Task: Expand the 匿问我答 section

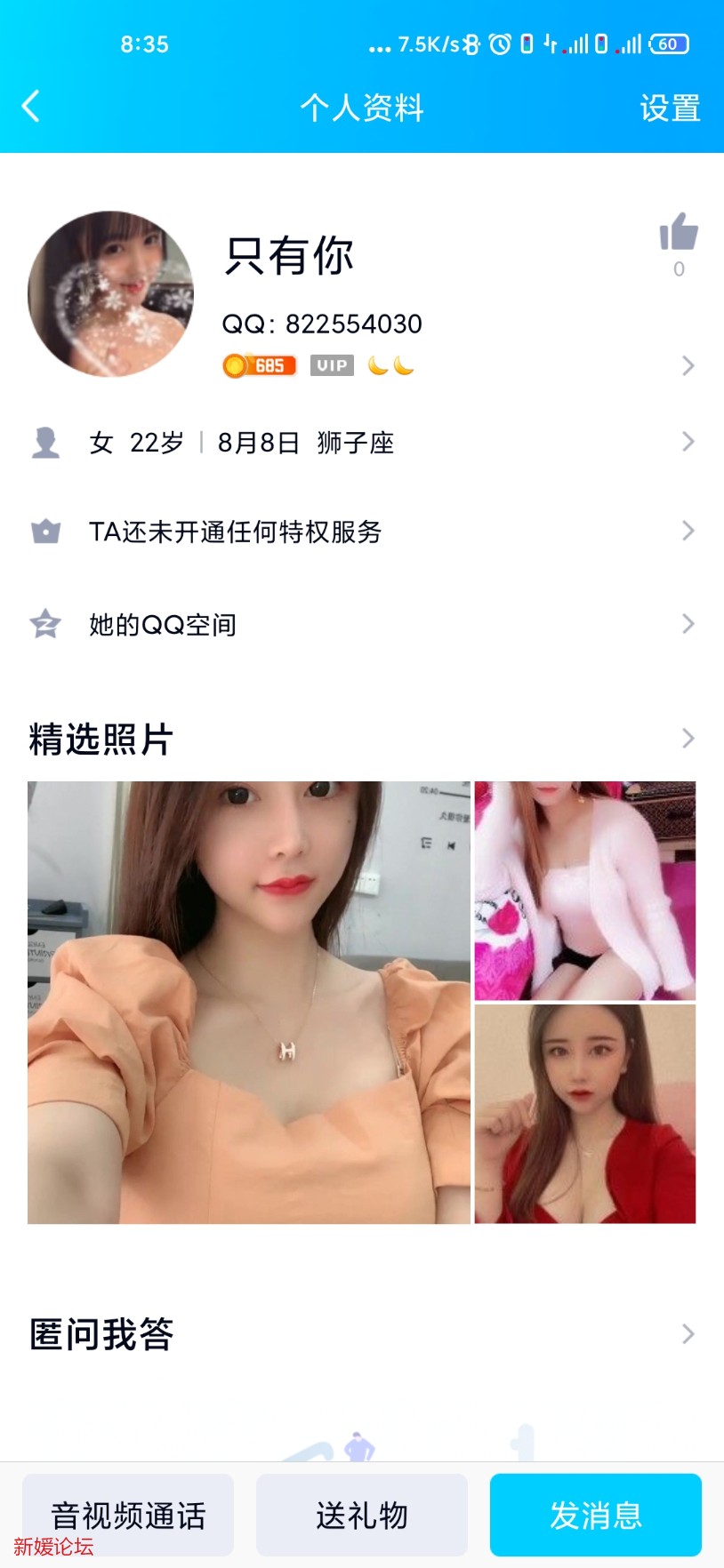Action: (x=687, y=1333)
